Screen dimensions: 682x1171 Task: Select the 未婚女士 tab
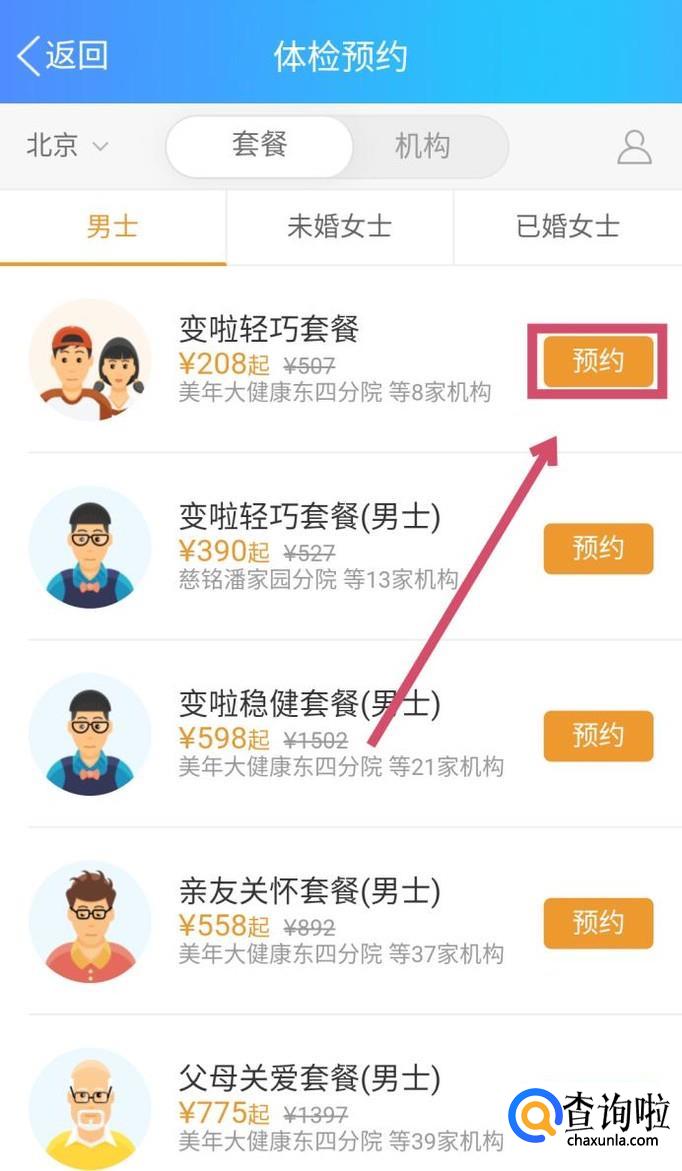(x=339, y=227)
